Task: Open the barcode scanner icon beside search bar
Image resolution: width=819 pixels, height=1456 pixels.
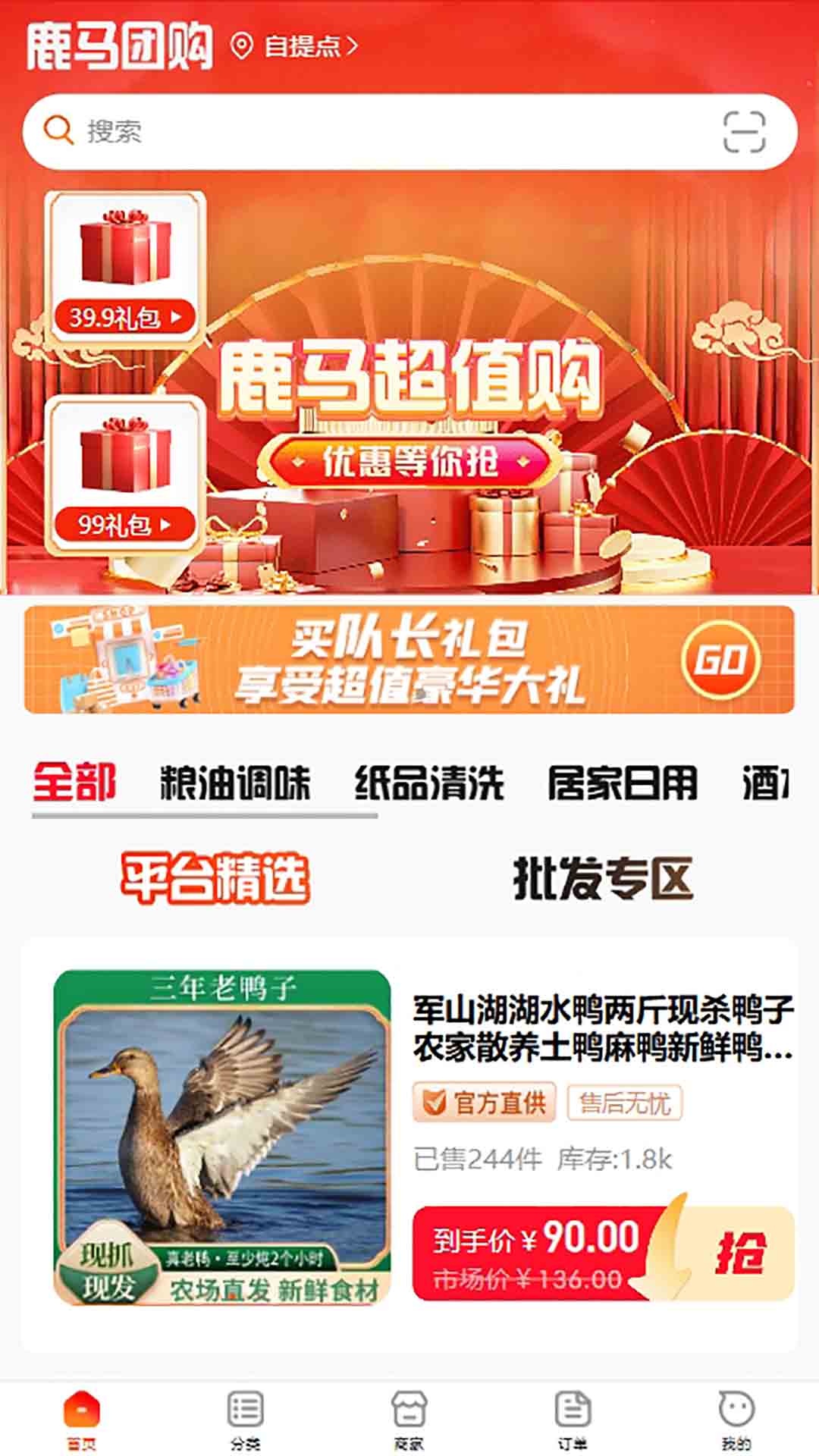Action: [x=745, y=130]
